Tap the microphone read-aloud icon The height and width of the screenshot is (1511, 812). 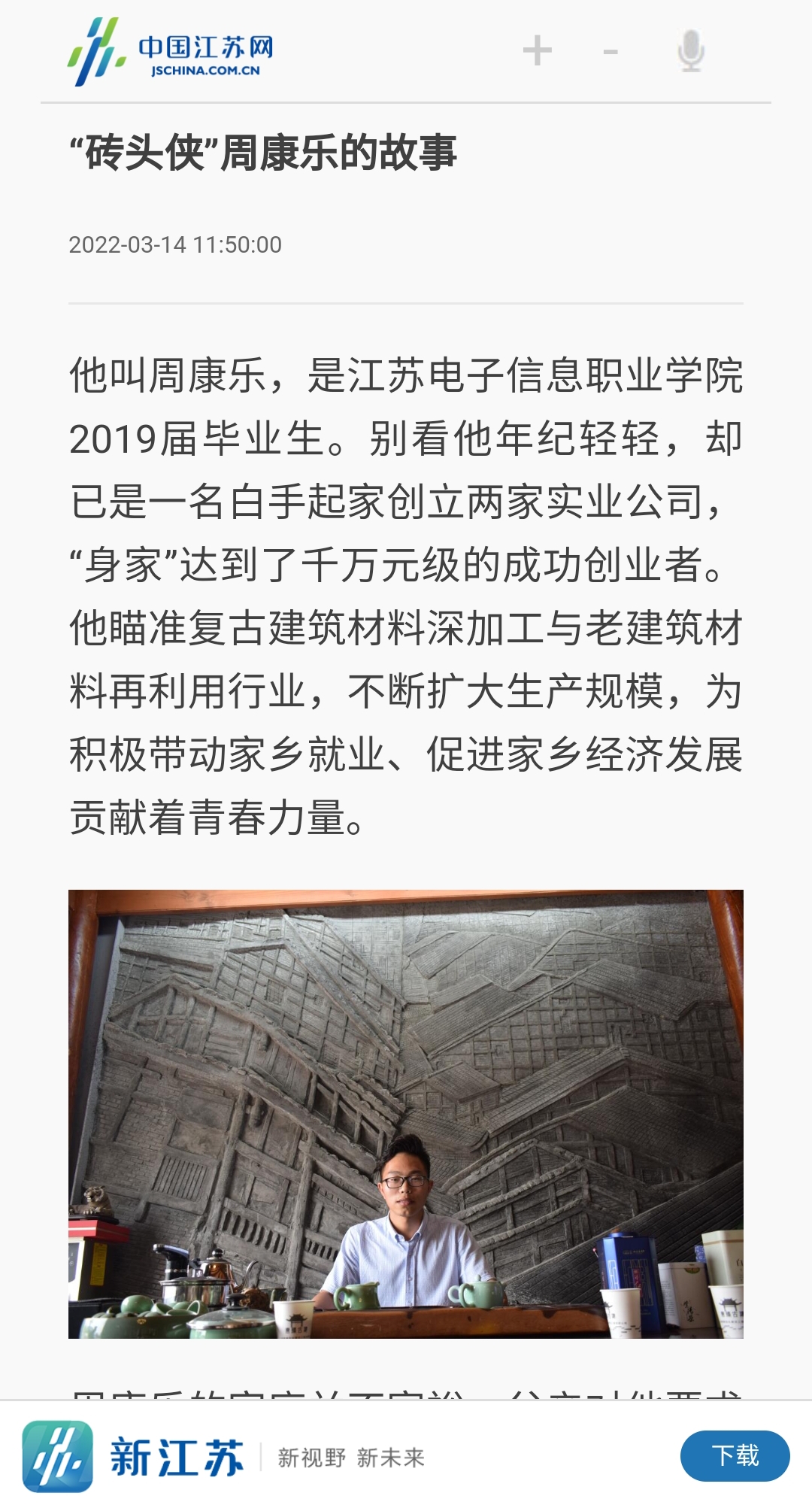(x=690, y=51)
